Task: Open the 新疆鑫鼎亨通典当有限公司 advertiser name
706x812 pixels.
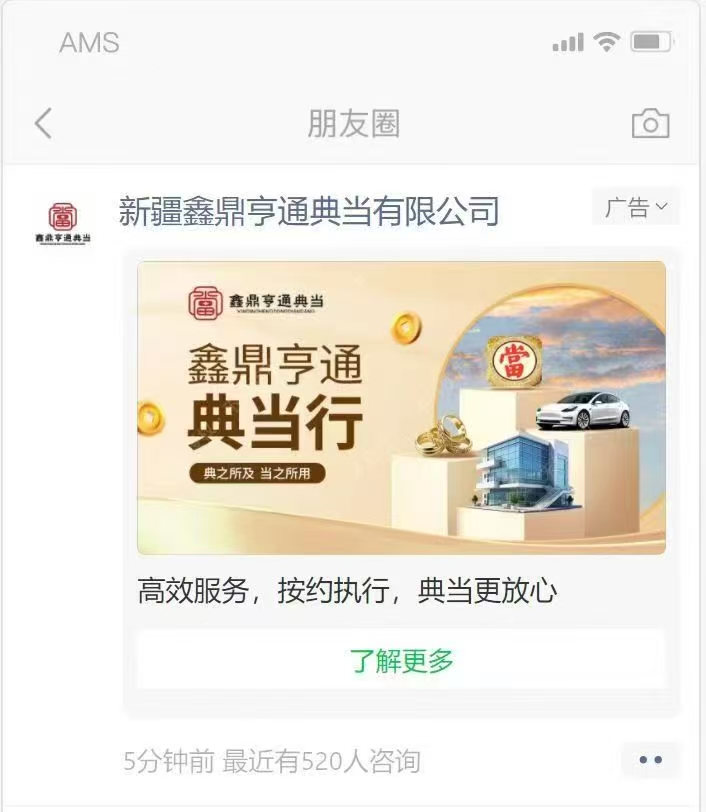Action: pyautogui.click(x=308, y=212)
